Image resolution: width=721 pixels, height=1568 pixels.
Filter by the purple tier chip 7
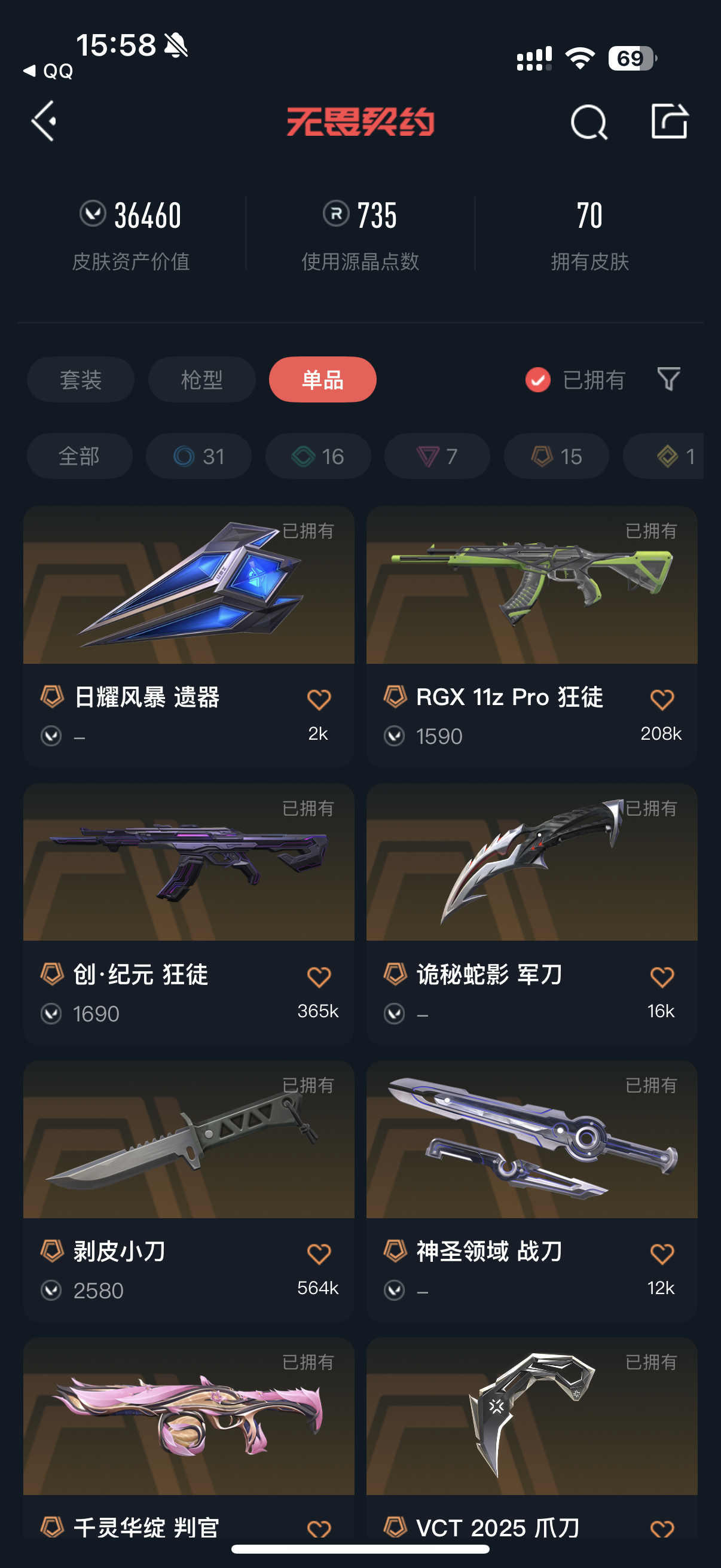437,456
